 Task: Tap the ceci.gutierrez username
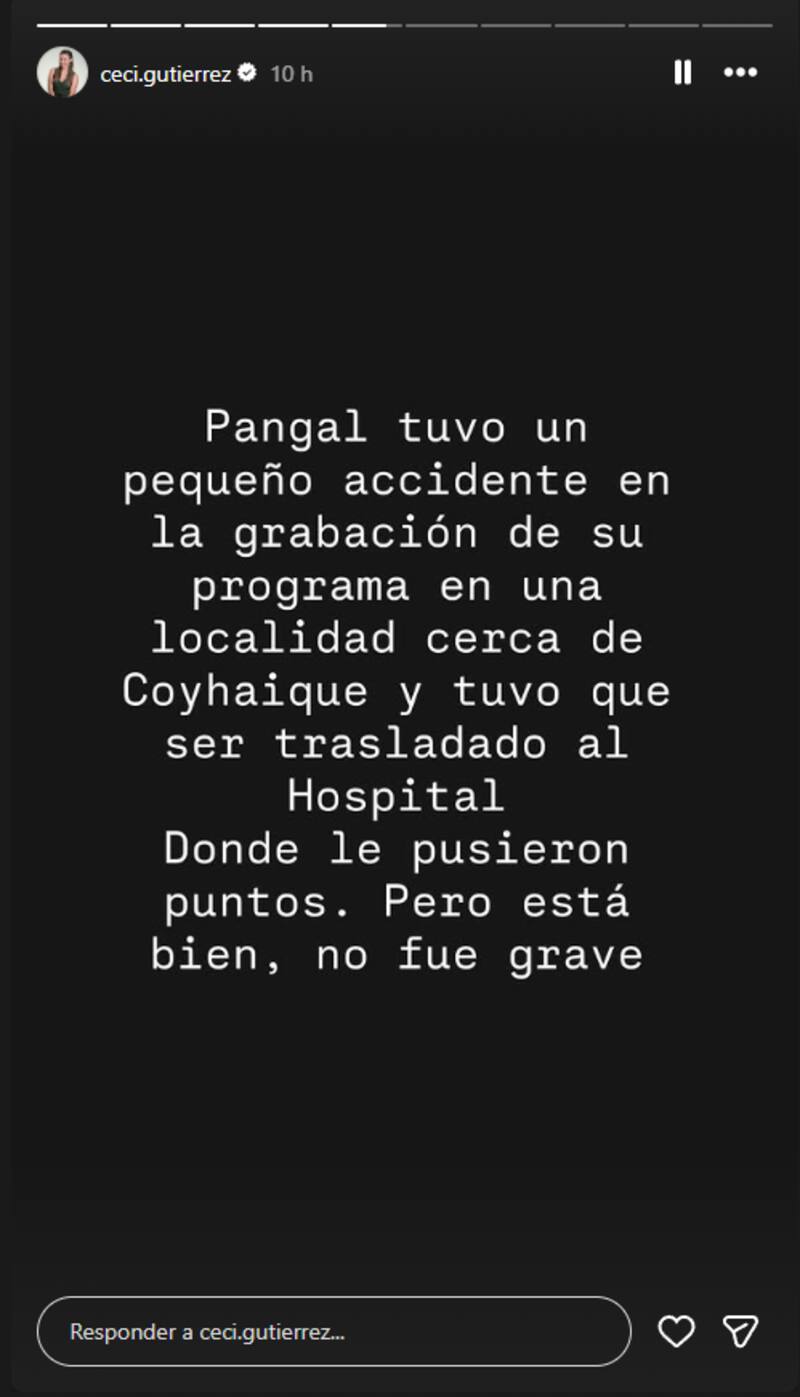165,74
